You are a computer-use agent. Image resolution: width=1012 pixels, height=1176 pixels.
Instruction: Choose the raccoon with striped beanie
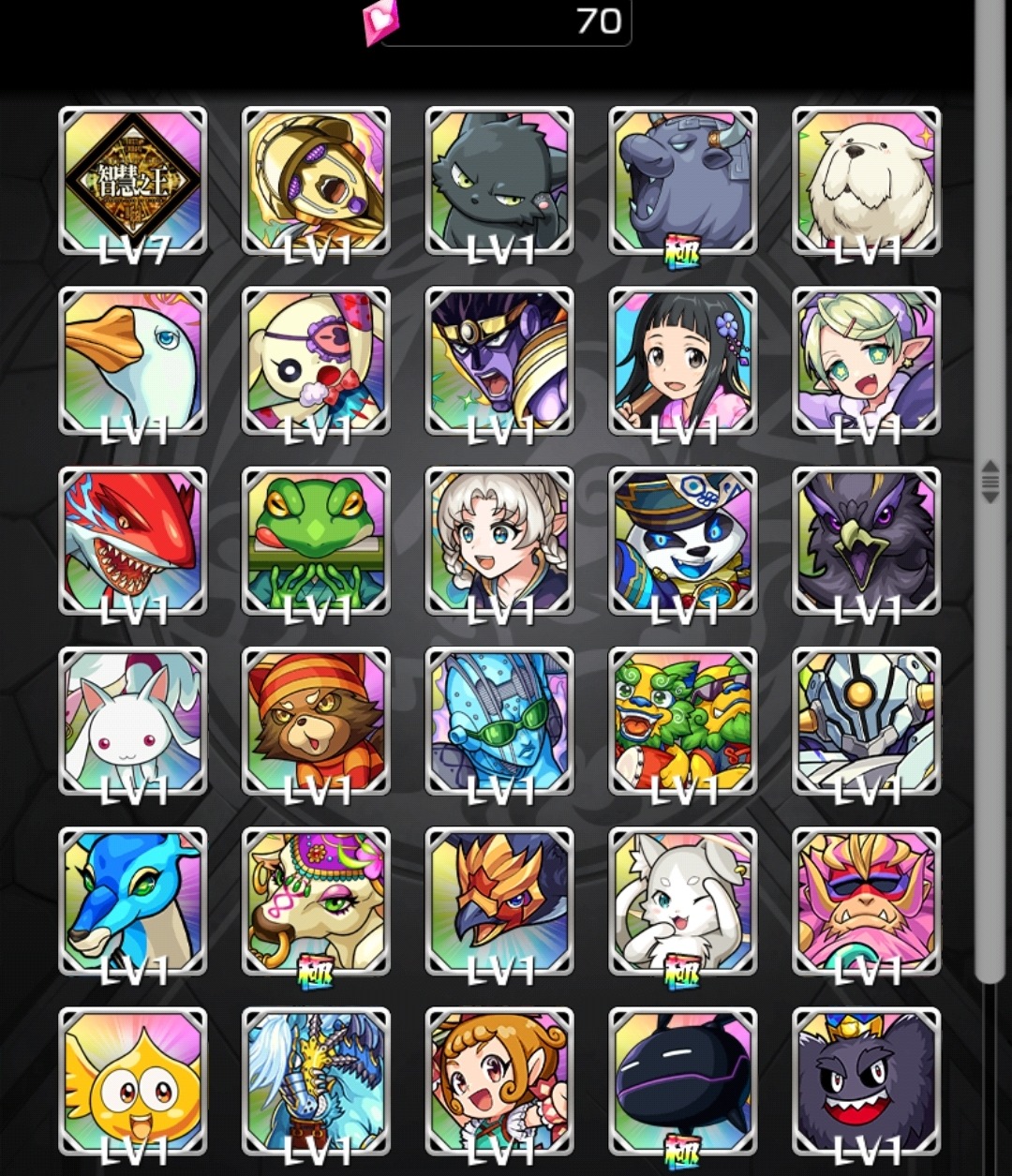coord(316,721)
